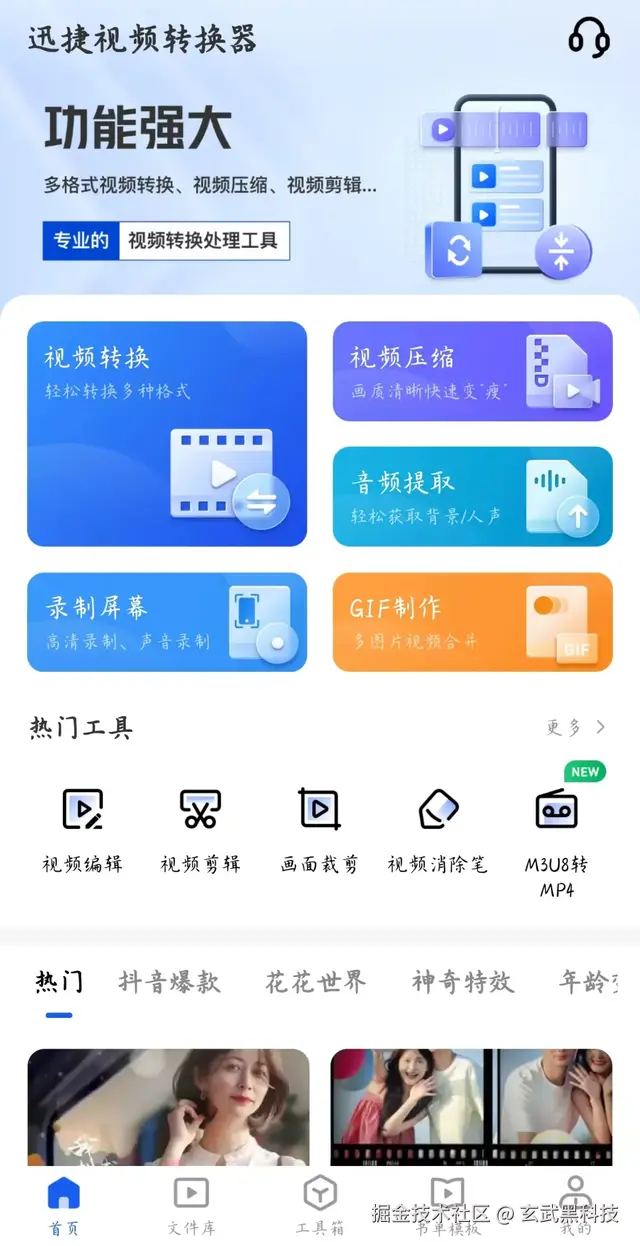Screen dimensions: 640x1246
Task: Tap the 专业的视频转换处理工具 banner
Action: pyautogui.click(x=166, y=241)
